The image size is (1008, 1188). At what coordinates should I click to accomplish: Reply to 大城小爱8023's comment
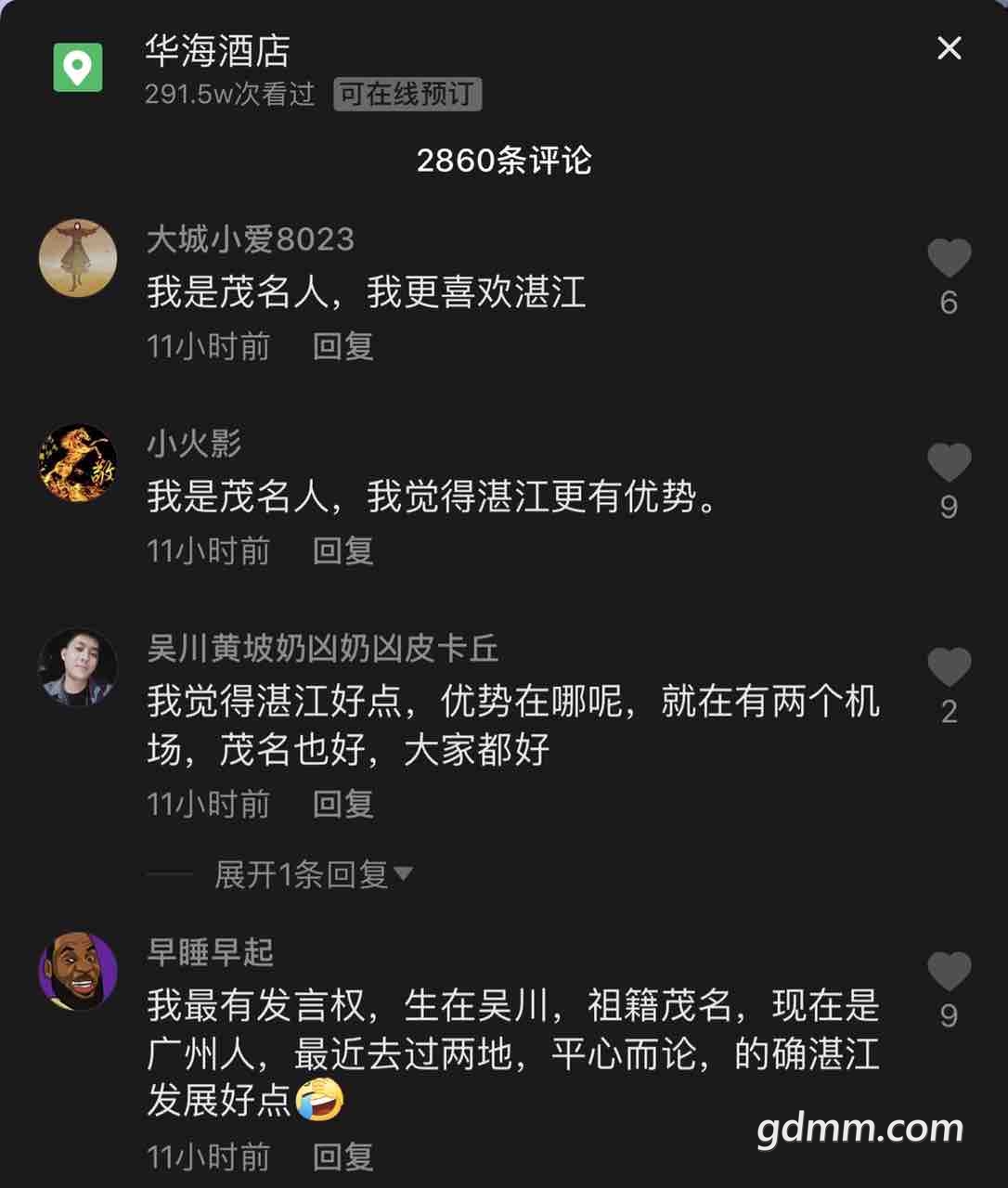click(x=342, y=346)
